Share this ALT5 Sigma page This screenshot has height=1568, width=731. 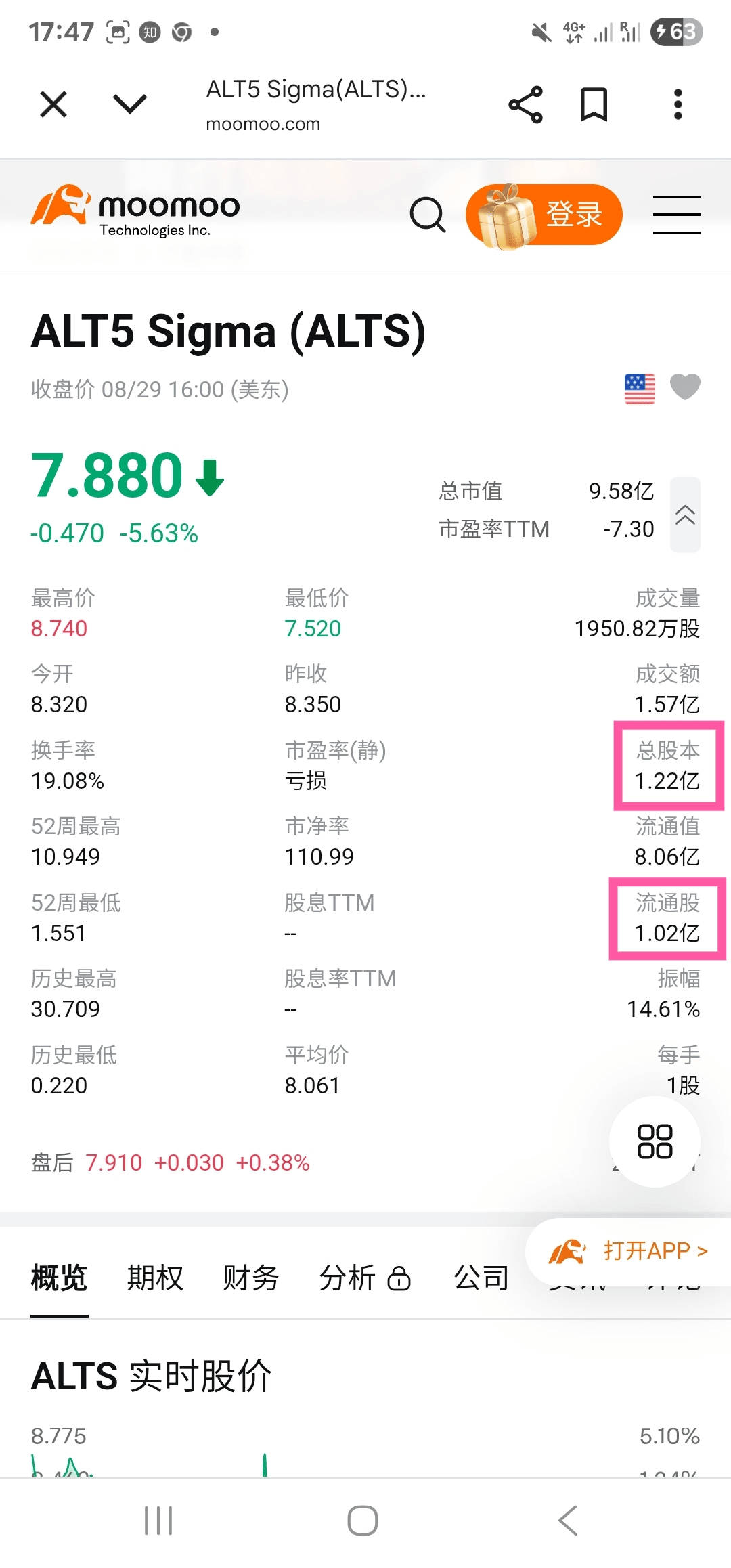525,105
